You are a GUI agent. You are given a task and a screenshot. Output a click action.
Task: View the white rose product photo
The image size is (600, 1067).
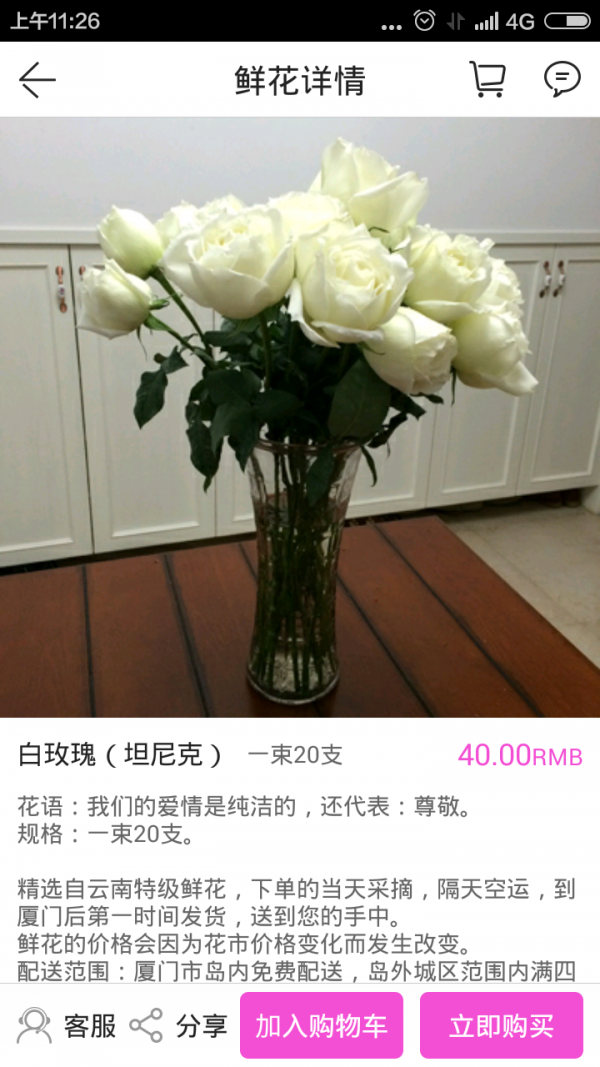click(x=300, y=417)
